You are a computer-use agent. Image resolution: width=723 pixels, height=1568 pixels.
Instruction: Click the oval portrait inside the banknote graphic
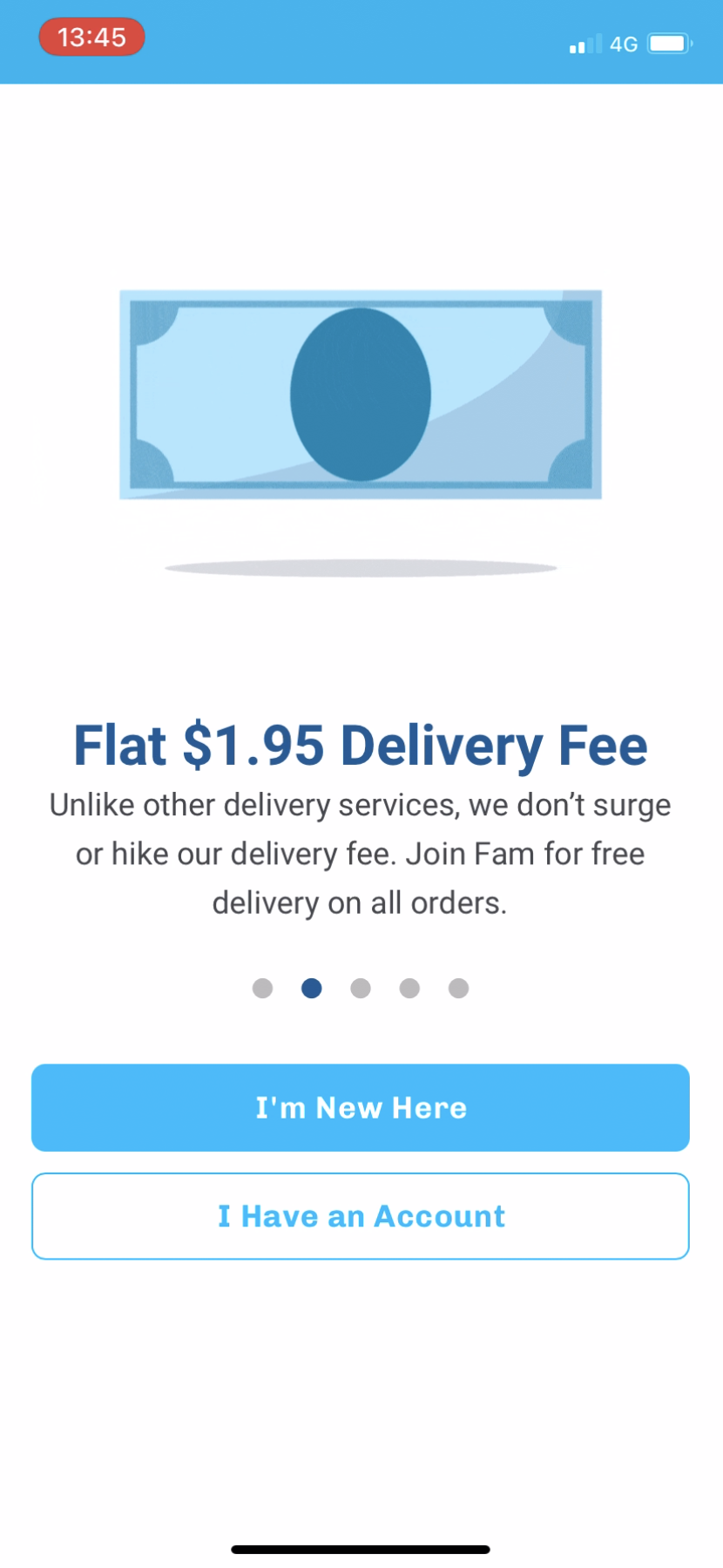click(x=360, y=394)
